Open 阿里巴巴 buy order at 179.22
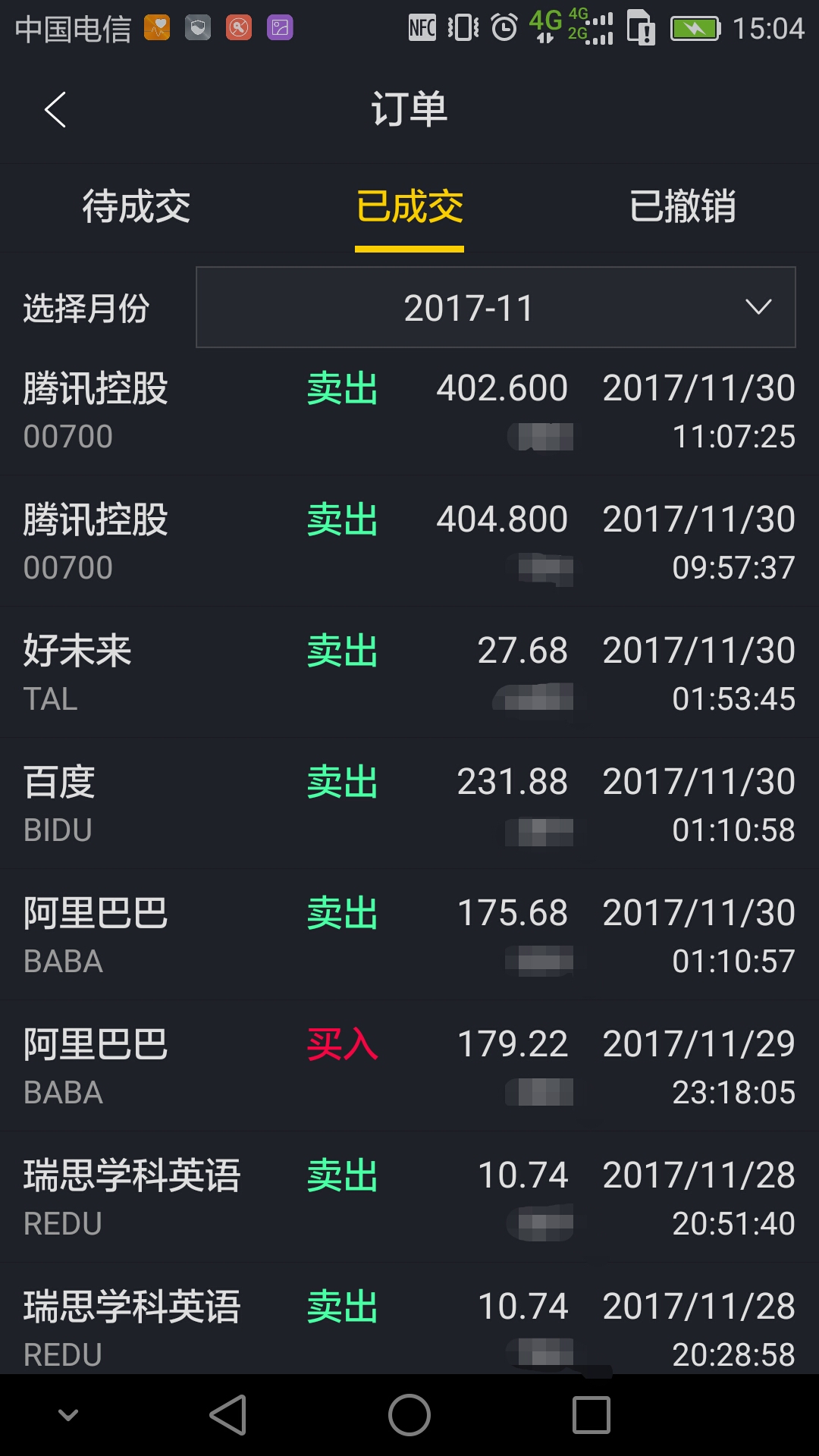 tap(409, 1066)
